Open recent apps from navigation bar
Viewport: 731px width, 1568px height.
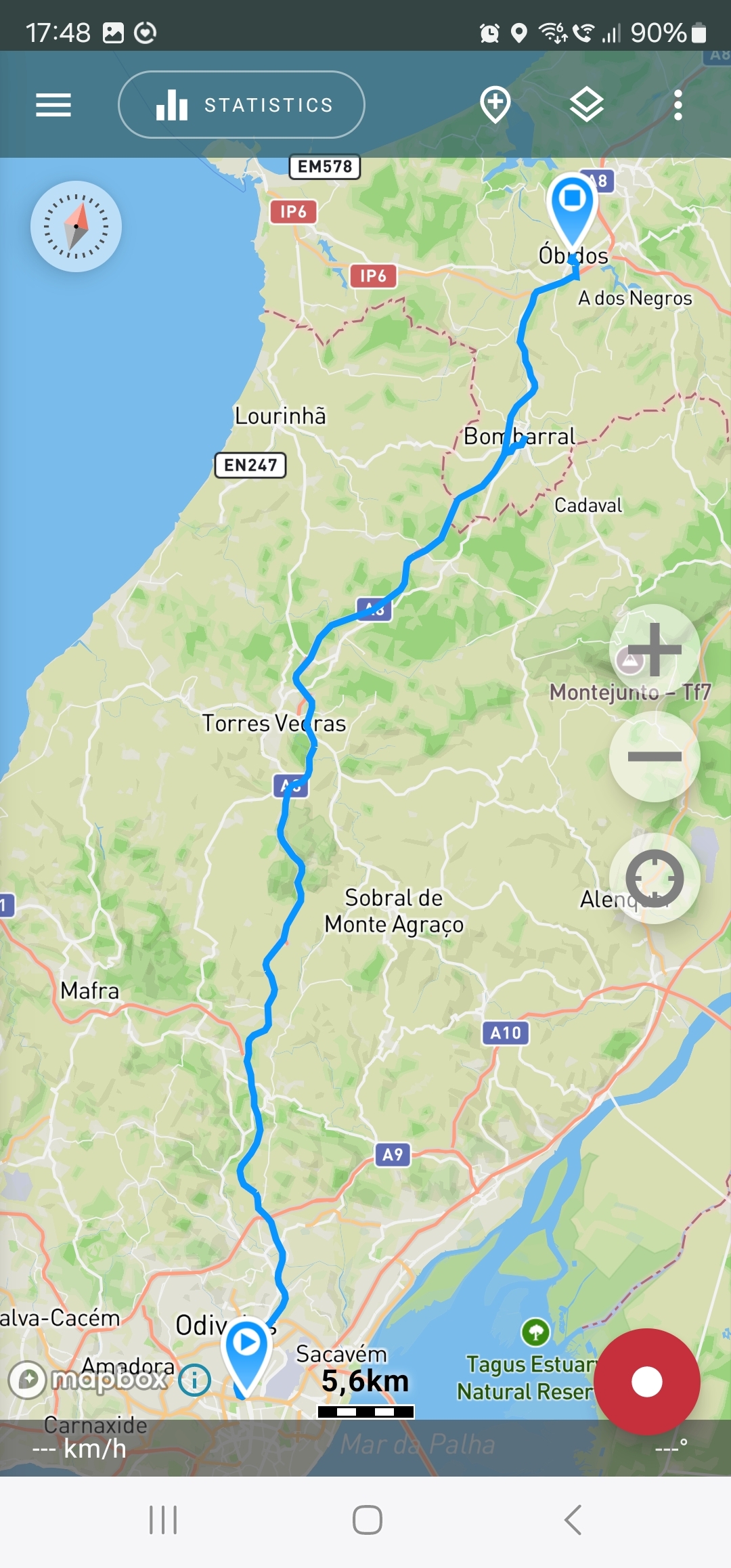[x=162, y=1520]
